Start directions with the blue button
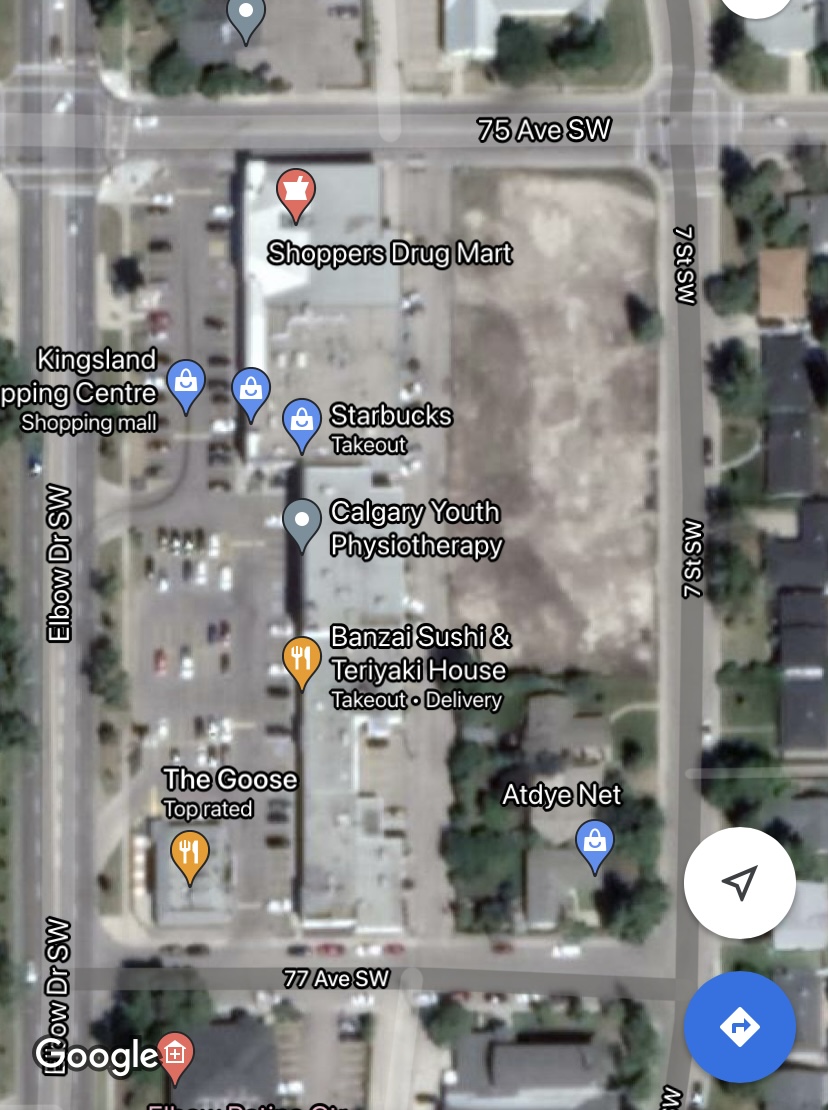 point(739,1026)
